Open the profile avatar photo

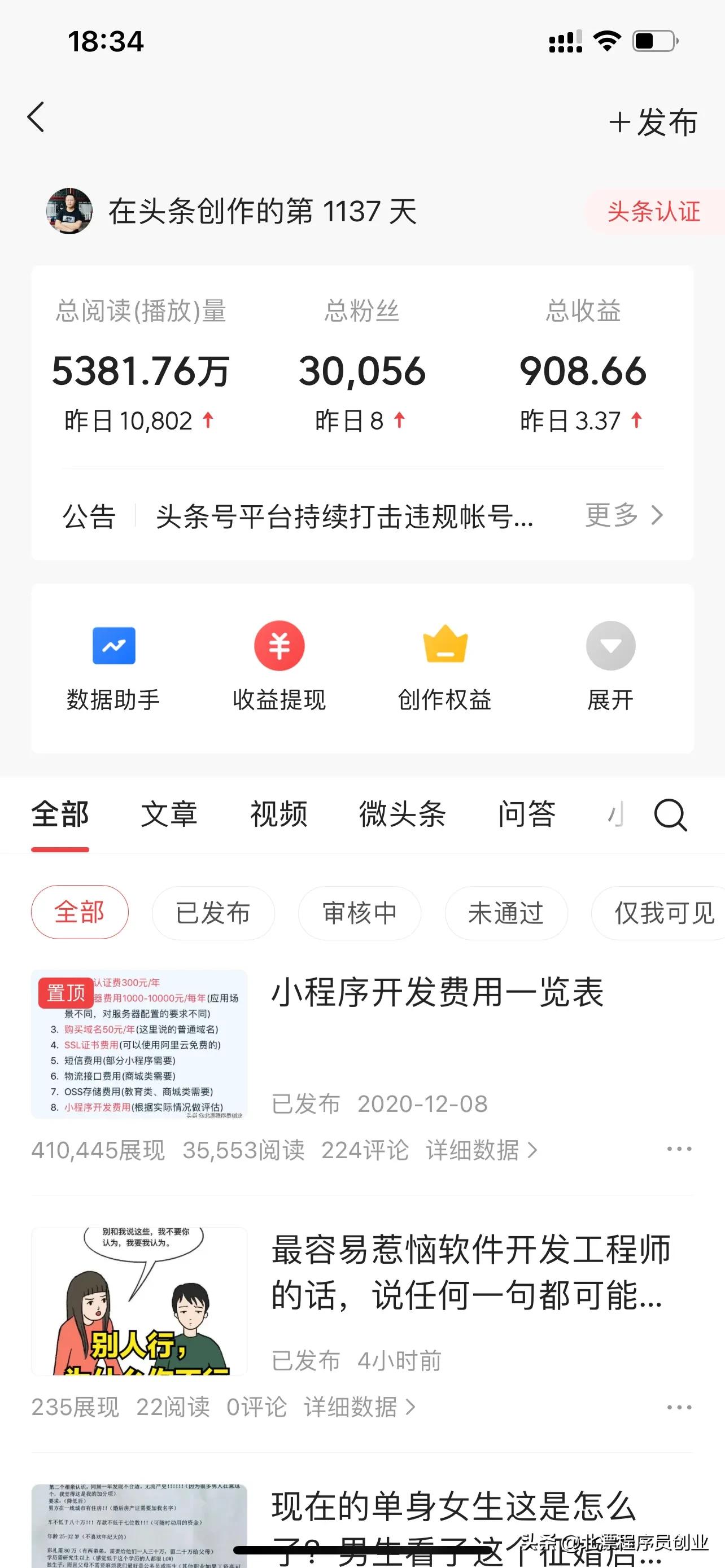pyautogui.click(x=69, y=212)
